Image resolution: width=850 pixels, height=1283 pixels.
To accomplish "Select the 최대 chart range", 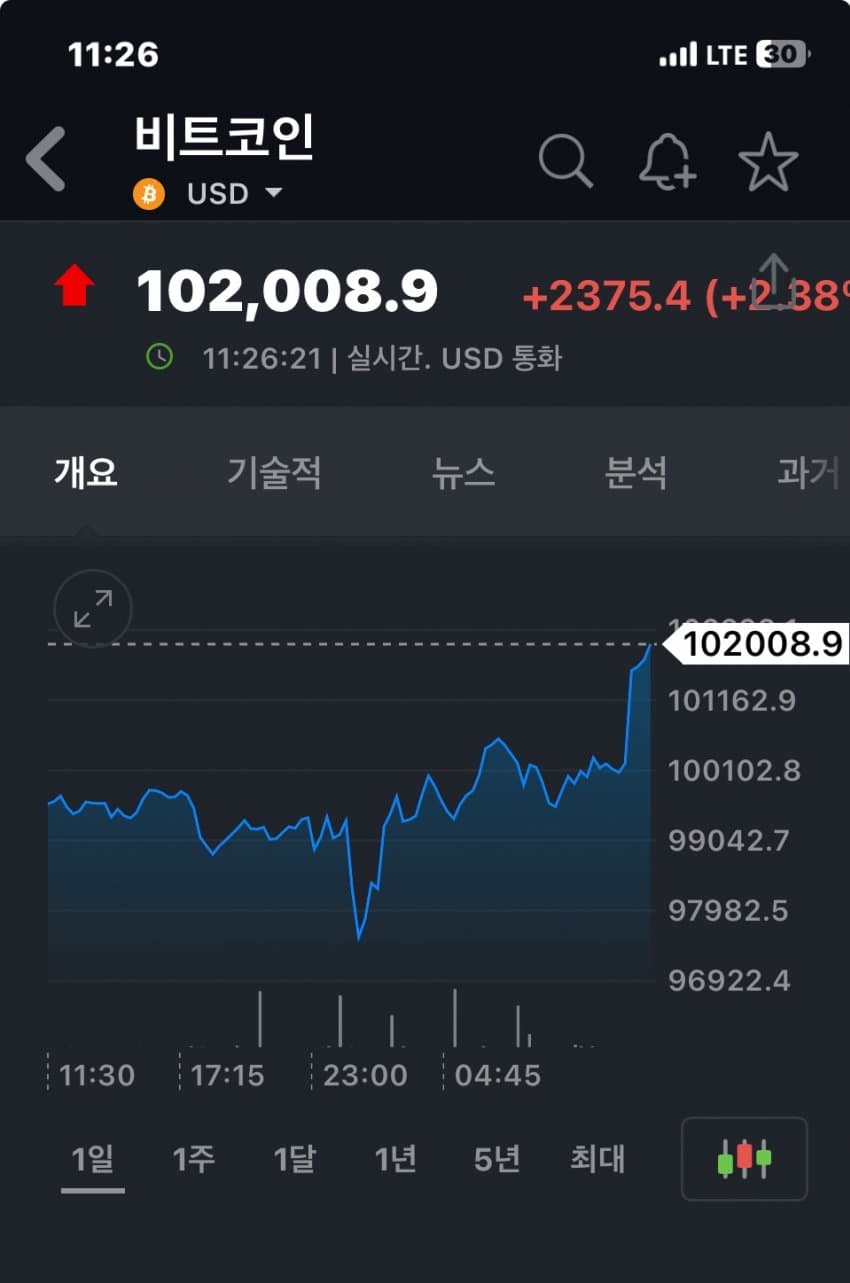I will pos(598,1159).
